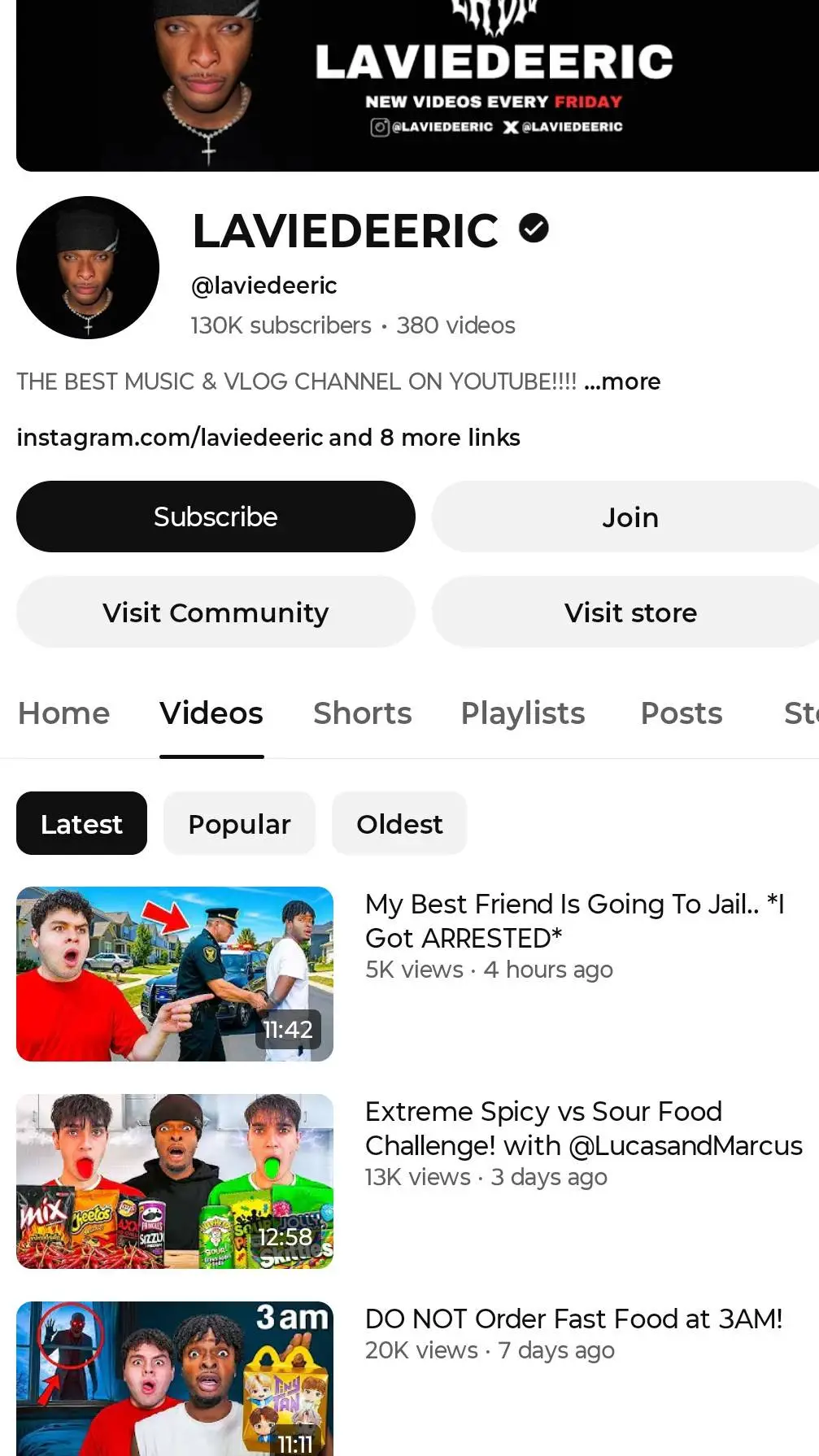Screen dimensions: 819x1456
Task: Watch Extreme Spicy vs Sour Food Challenge
Action: click(x=175, y=1181)
